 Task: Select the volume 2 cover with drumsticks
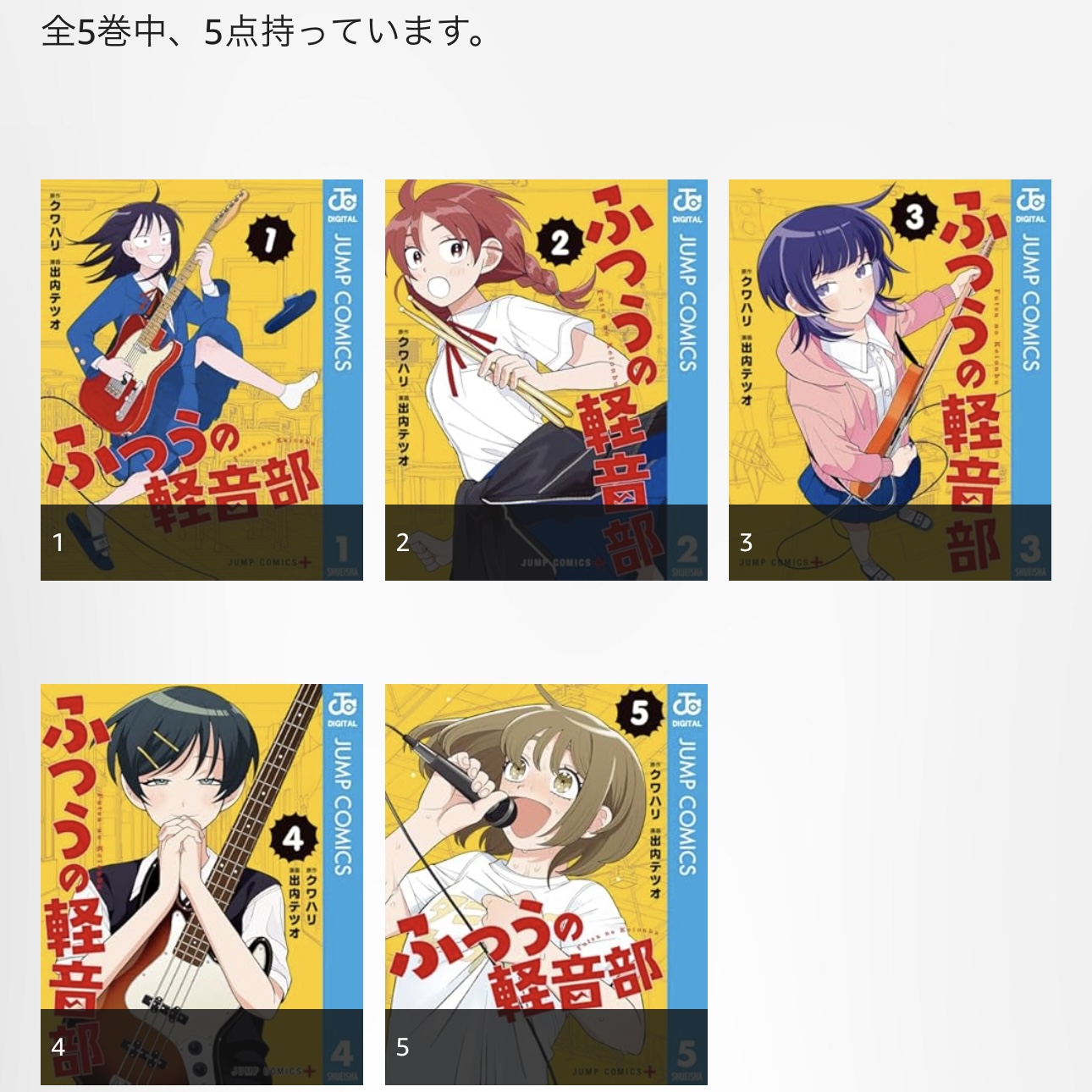point(546,379)
